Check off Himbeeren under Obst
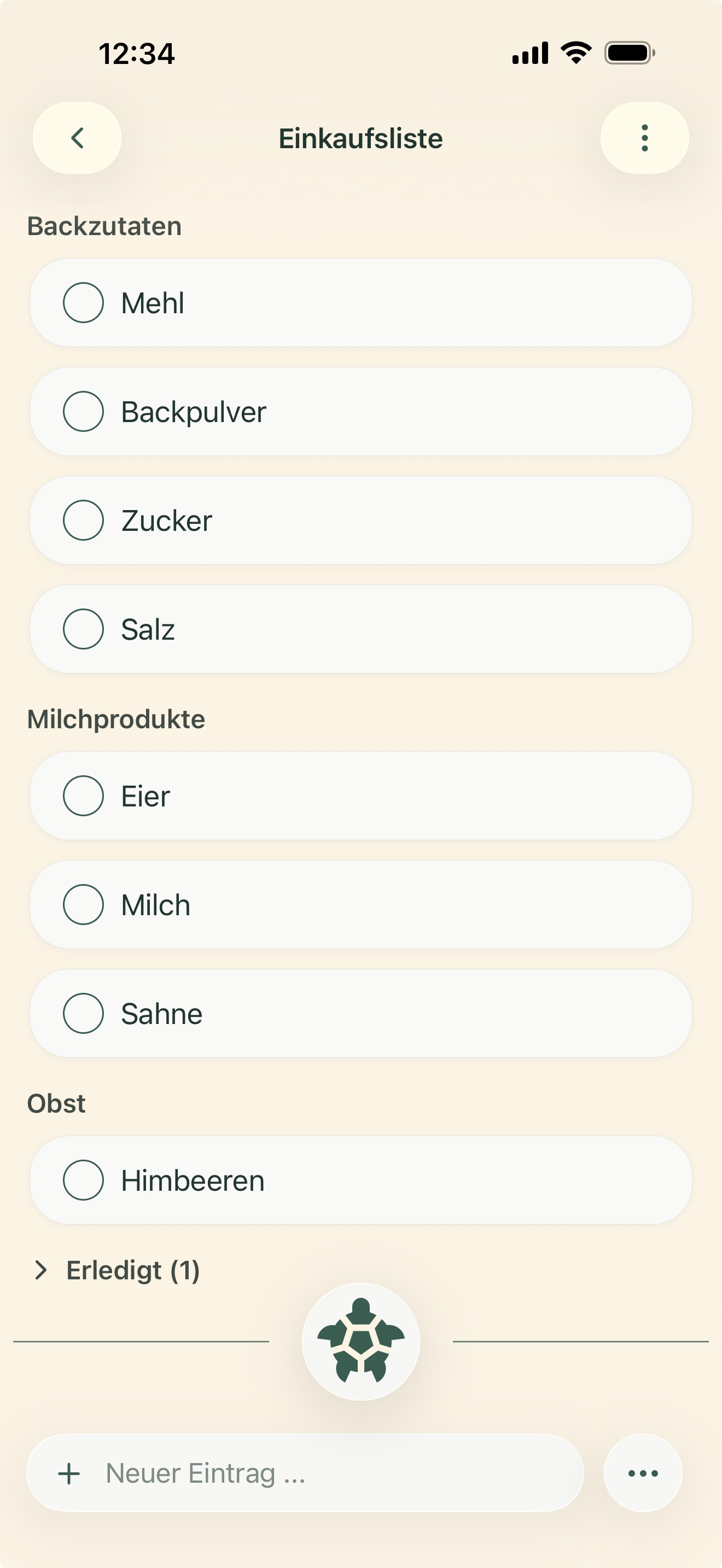The width and height of the screenshot is (722, 1568). click(83, 1180)
